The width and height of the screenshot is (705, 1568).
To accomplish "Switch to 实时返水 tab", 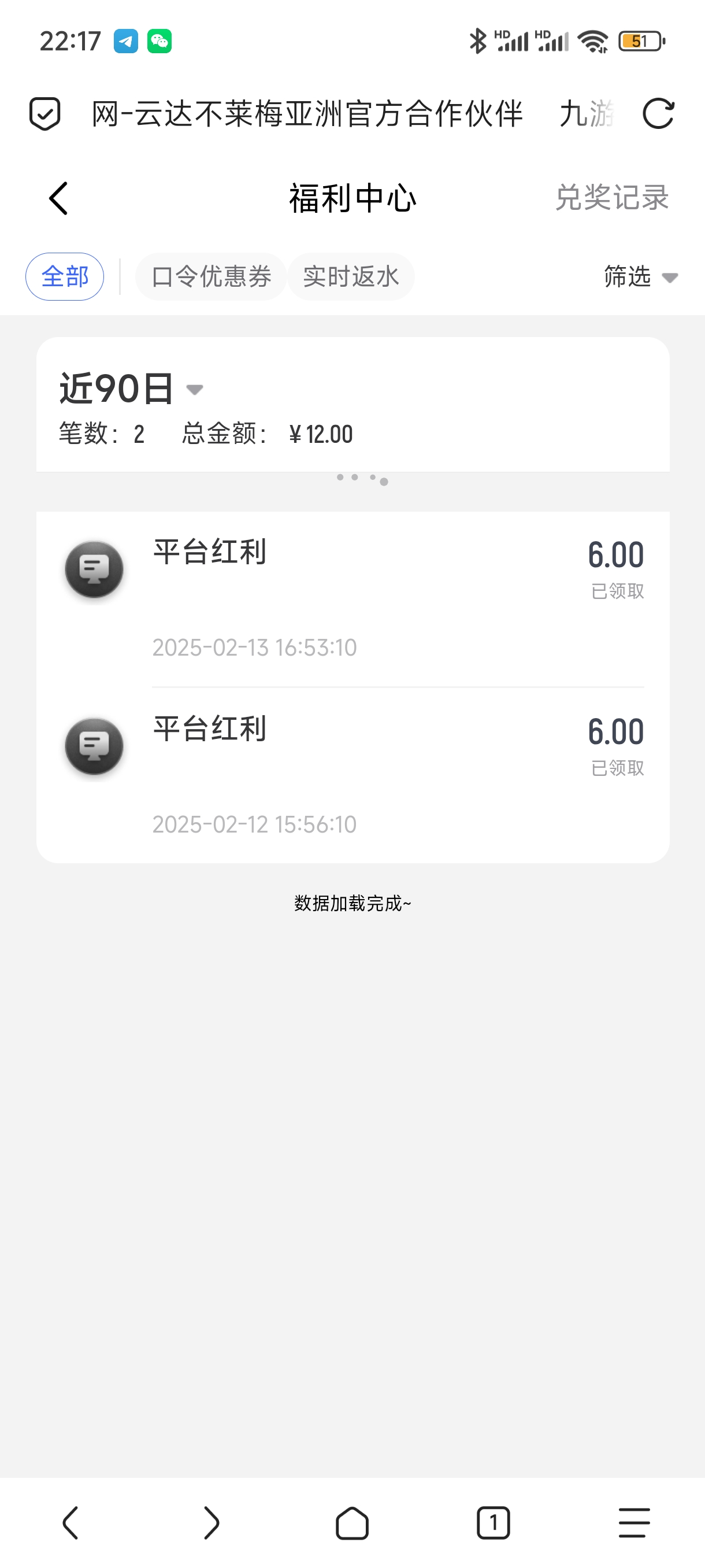I will [x=351, y=277].
